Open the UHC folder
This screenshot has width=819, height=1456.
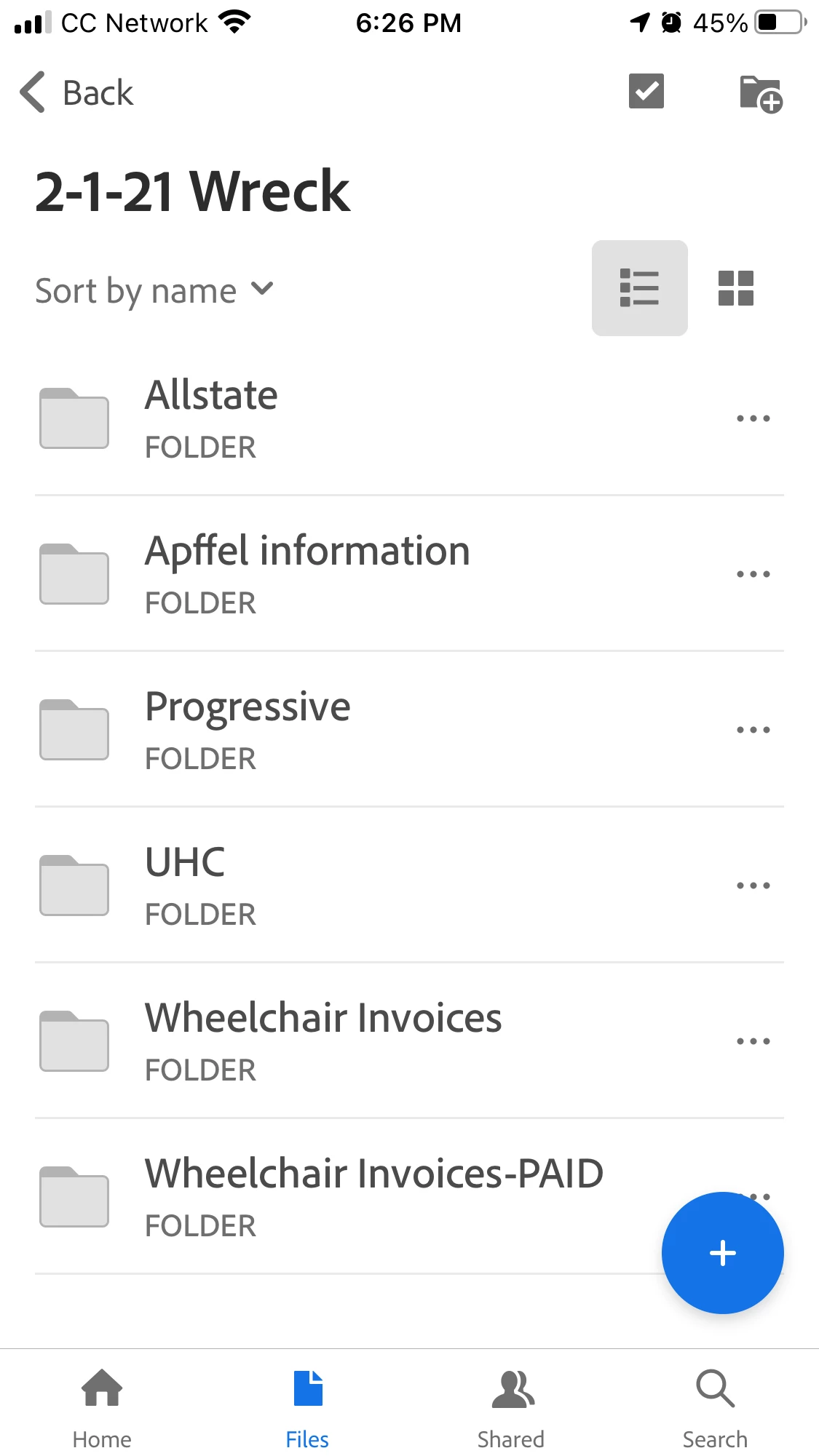(186, 886)
